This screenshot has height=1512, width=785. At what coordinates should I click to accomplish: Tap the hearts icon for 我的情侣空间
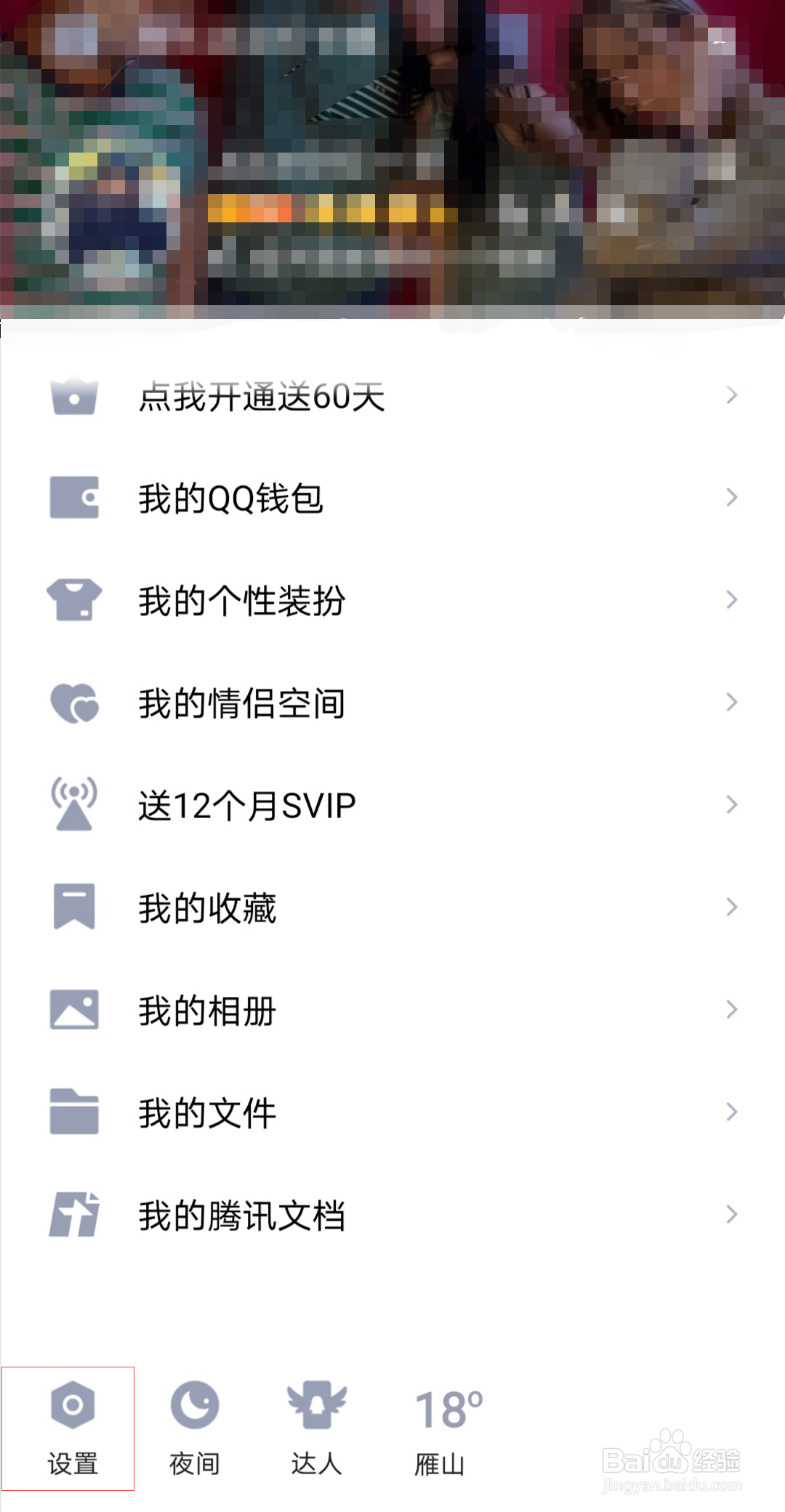(x=73, y=702)
